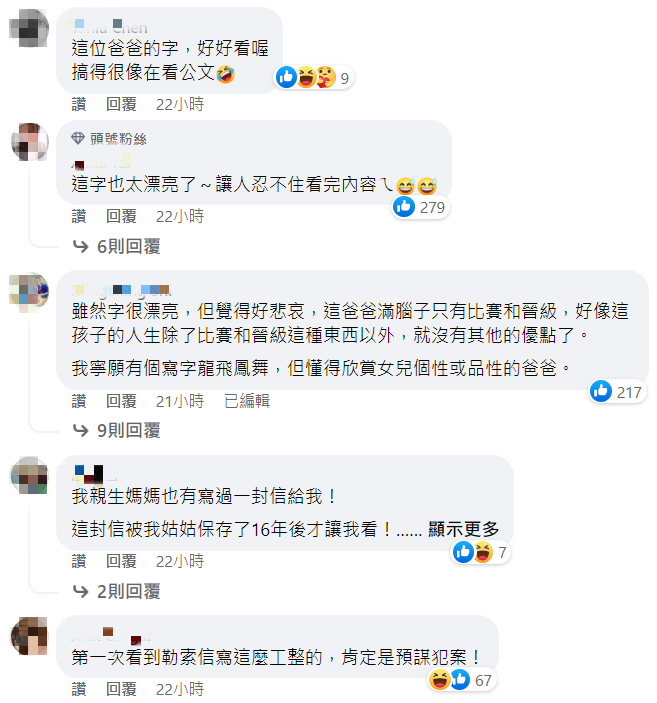Reply to the comment about 公文
657x703 pixels.
121,103
